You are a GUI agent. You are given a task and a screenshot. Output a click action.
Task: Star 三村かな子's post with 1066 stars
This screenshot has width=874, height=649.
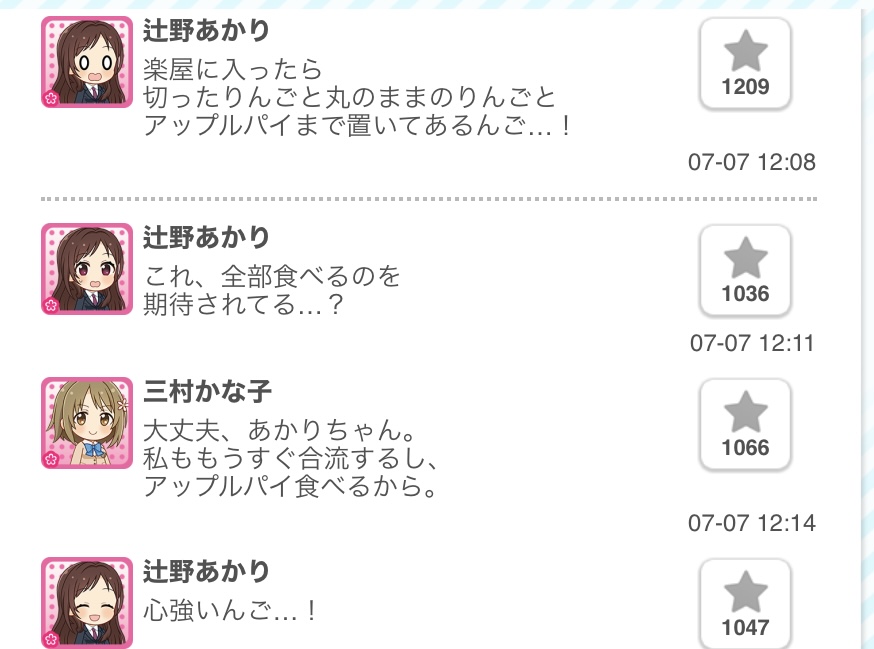745,424
